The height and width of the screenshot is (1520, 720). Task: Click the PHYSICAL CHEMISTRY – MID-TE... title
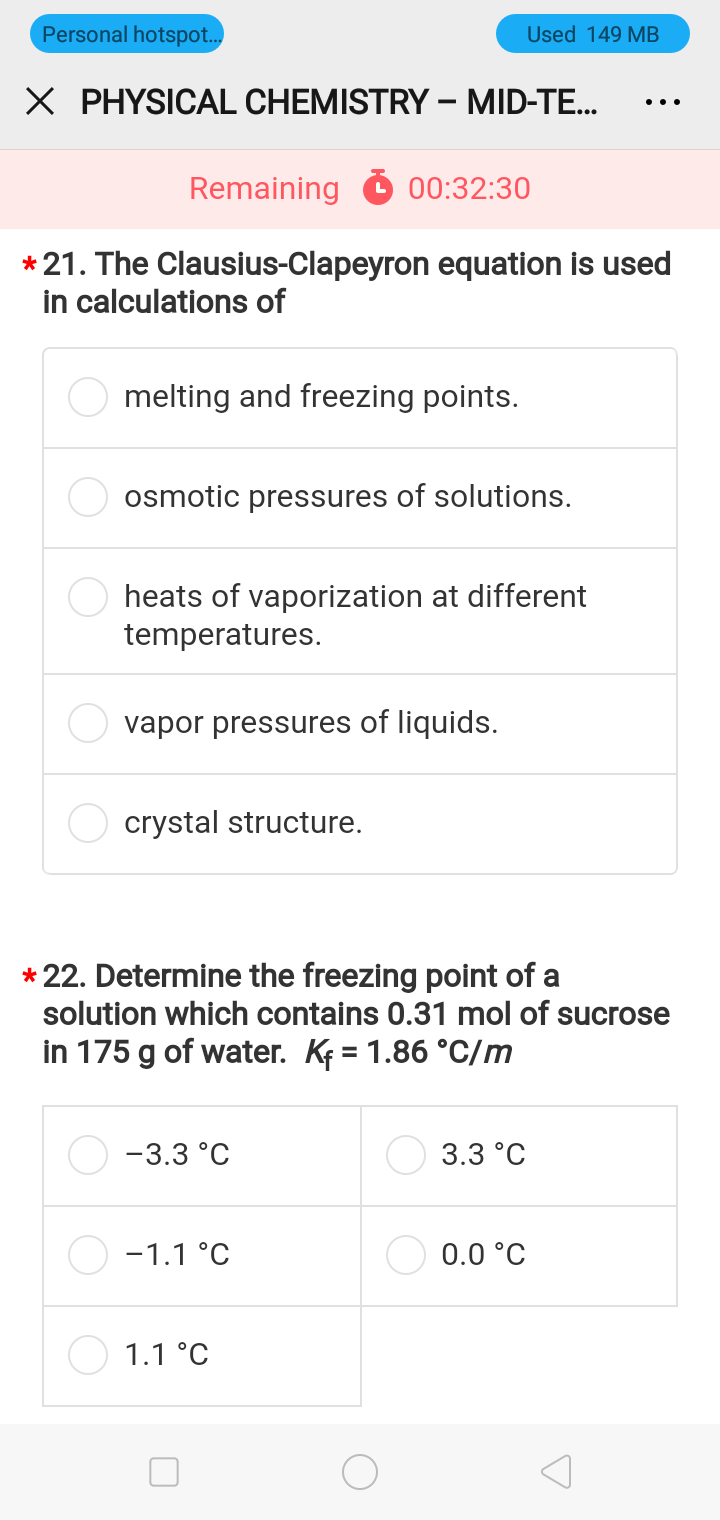(340, 101)
